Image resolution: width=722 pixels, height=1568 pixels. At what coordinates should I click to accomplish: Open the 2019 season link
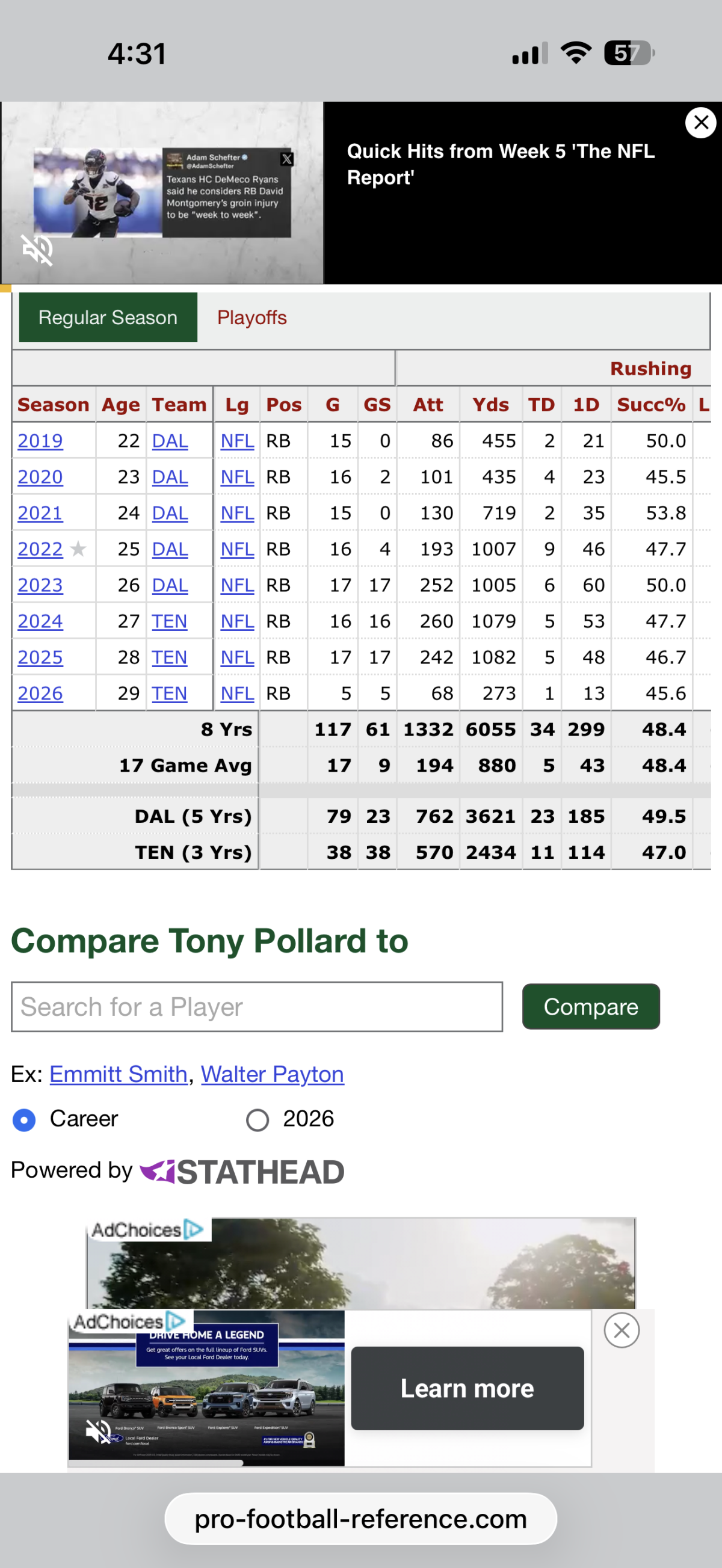coord(40,441)
